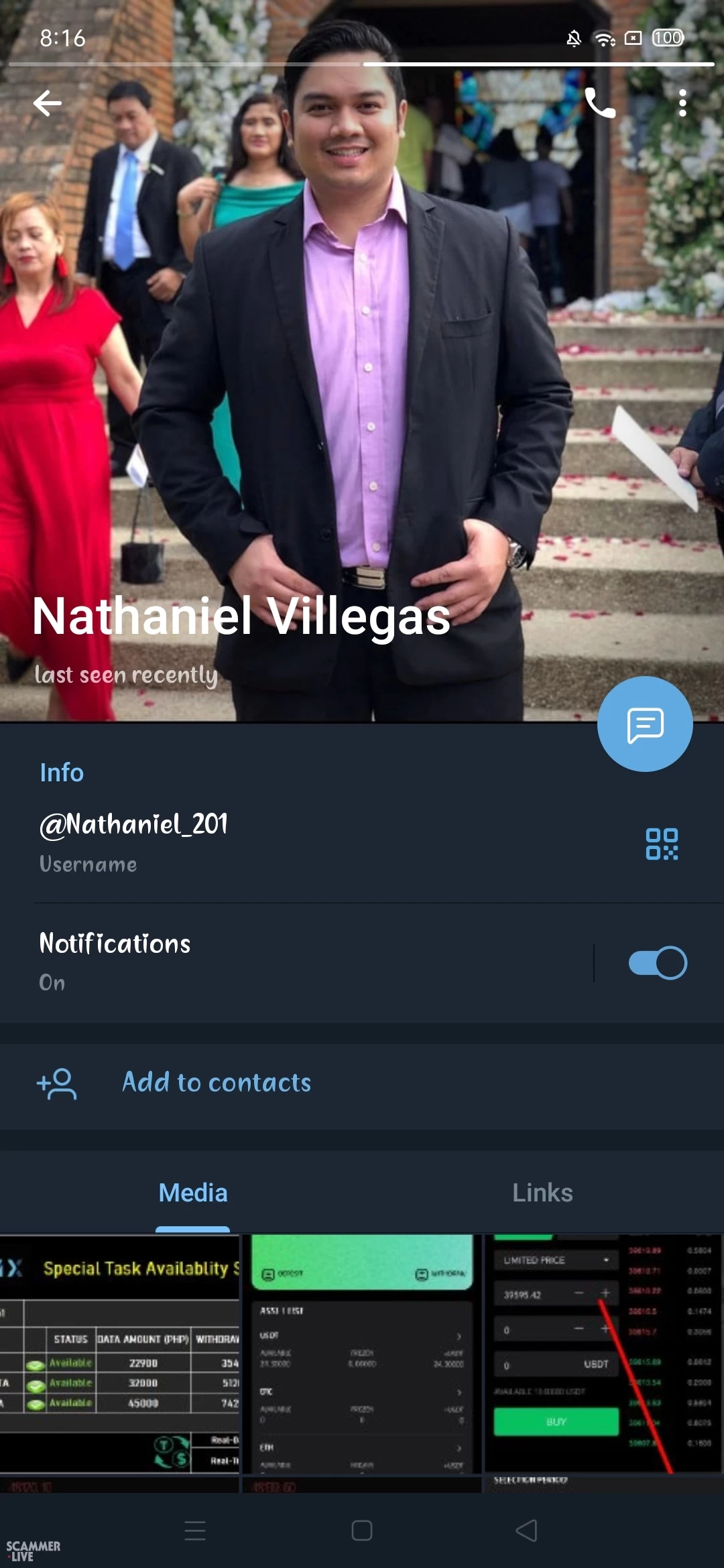This screenshot has width=724, height=1568.
Task: Open the green asset list media image
Action: point(362,1360)
